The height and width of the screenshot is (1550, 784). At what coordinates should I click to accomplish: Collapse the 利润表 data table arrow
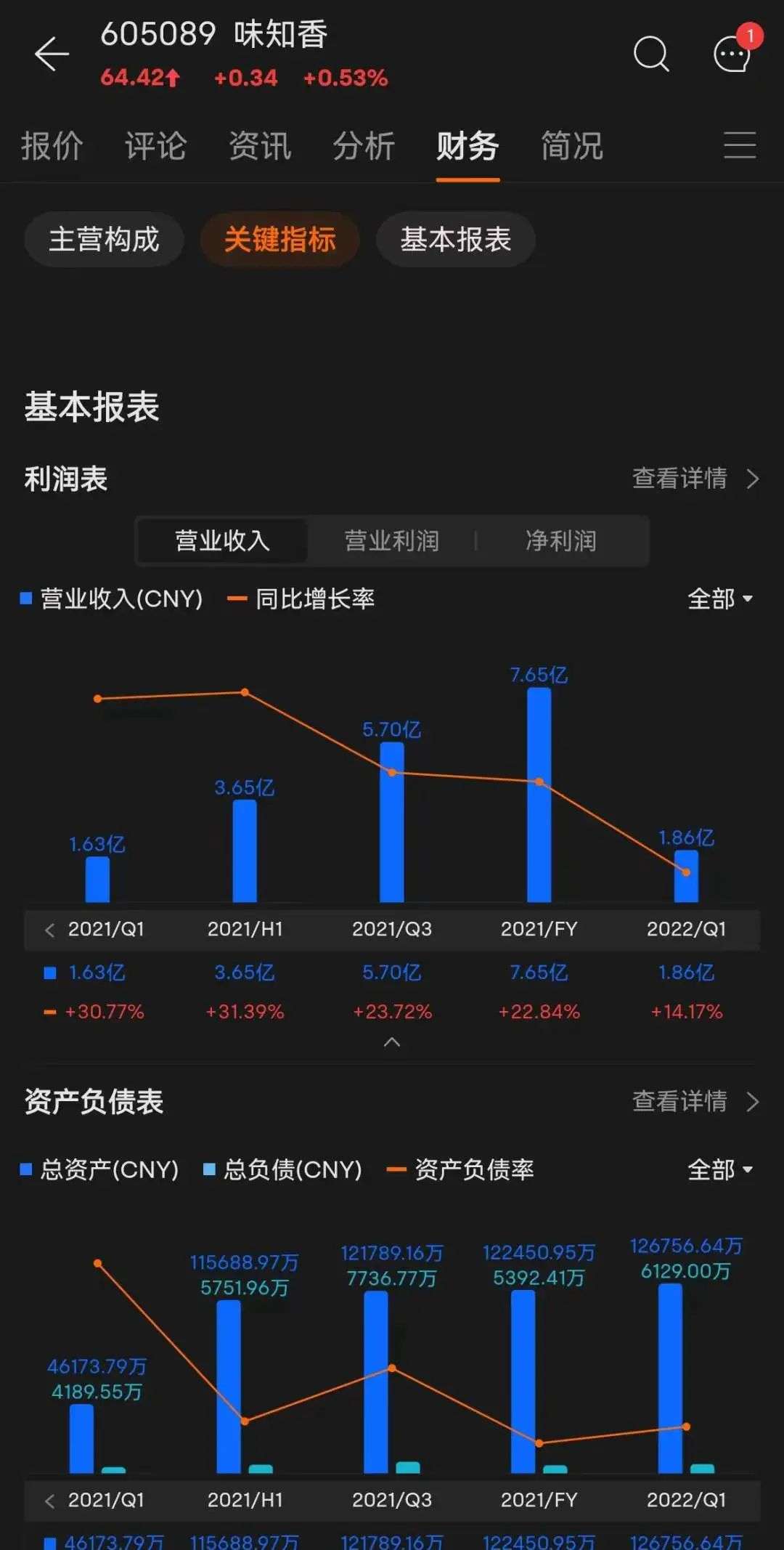392,1042
